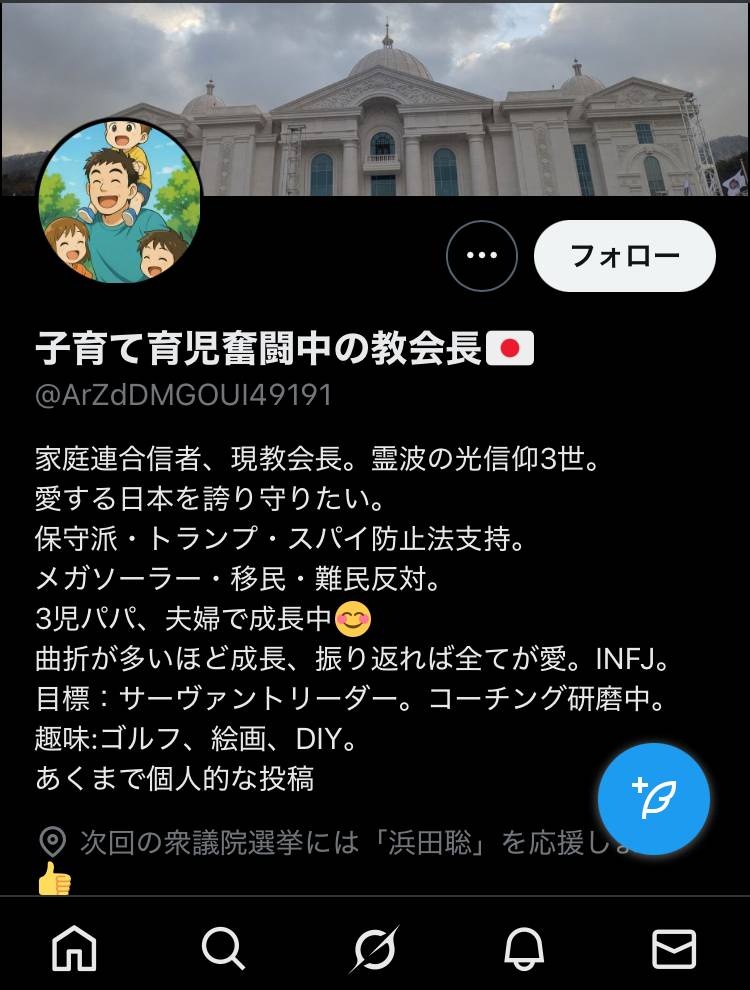Go to the Home tab
The image size is (750, 990).
(75, 947)
